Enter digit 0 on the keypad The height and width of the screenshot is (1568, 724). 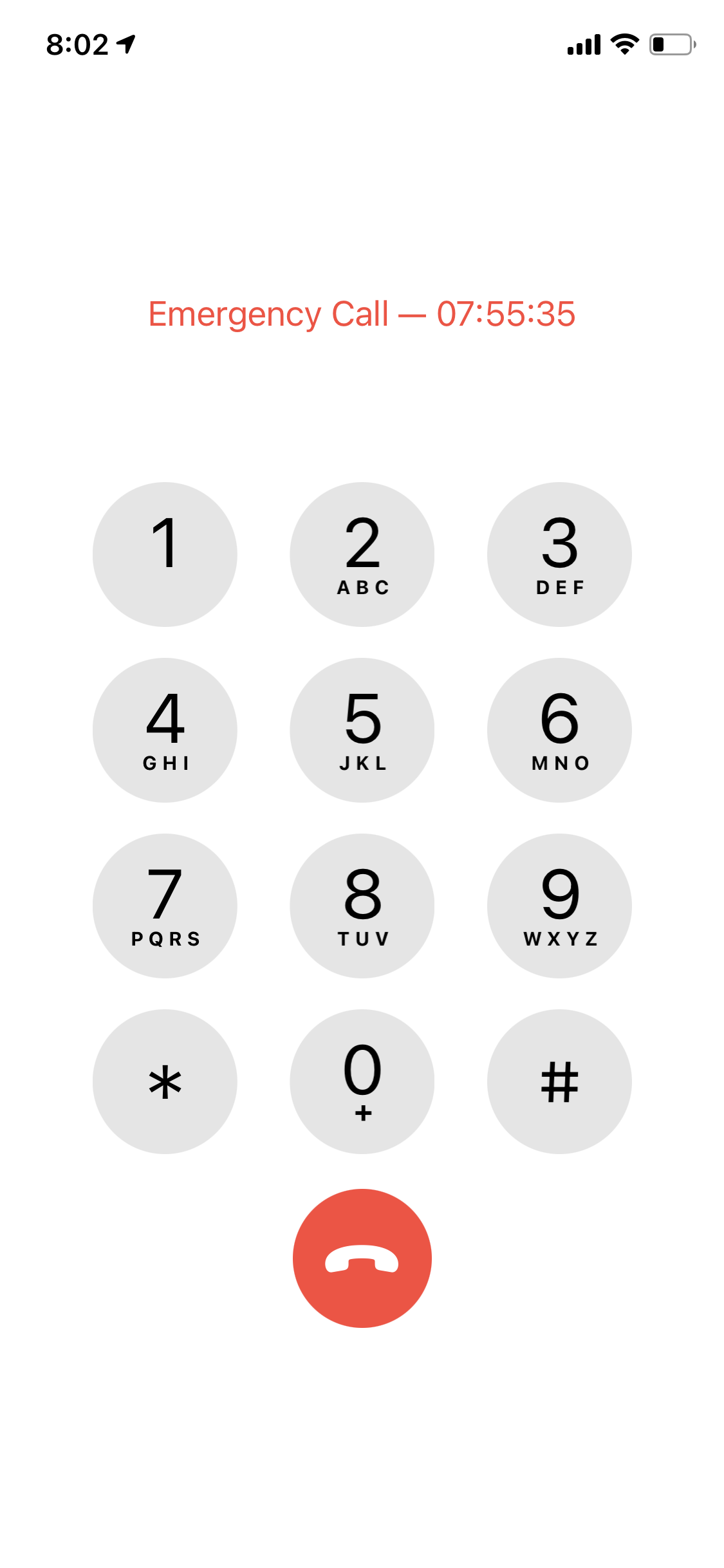(362, 1081)
